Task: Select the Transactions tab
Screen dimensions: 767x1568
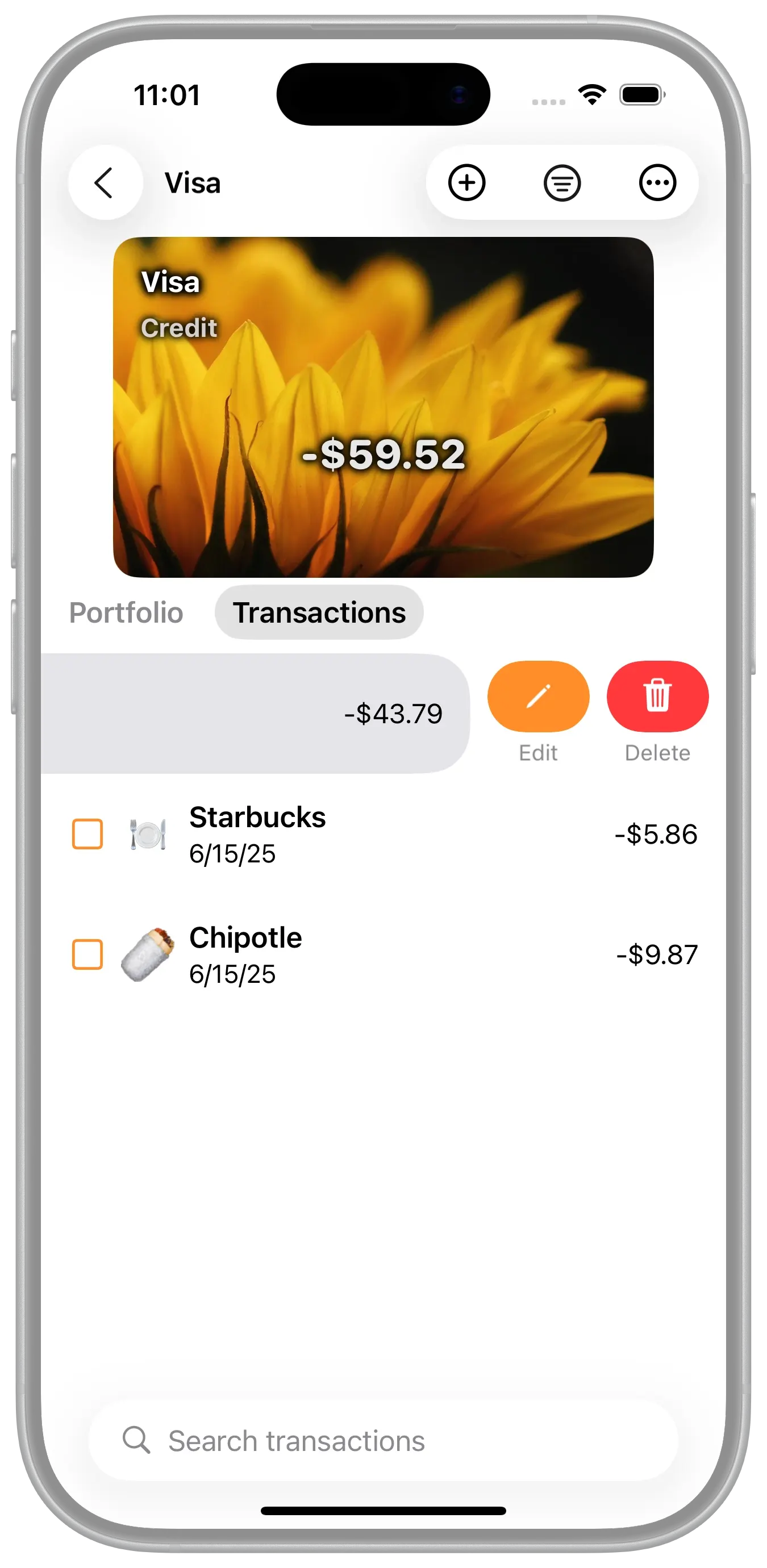Action: click(319, 612)
